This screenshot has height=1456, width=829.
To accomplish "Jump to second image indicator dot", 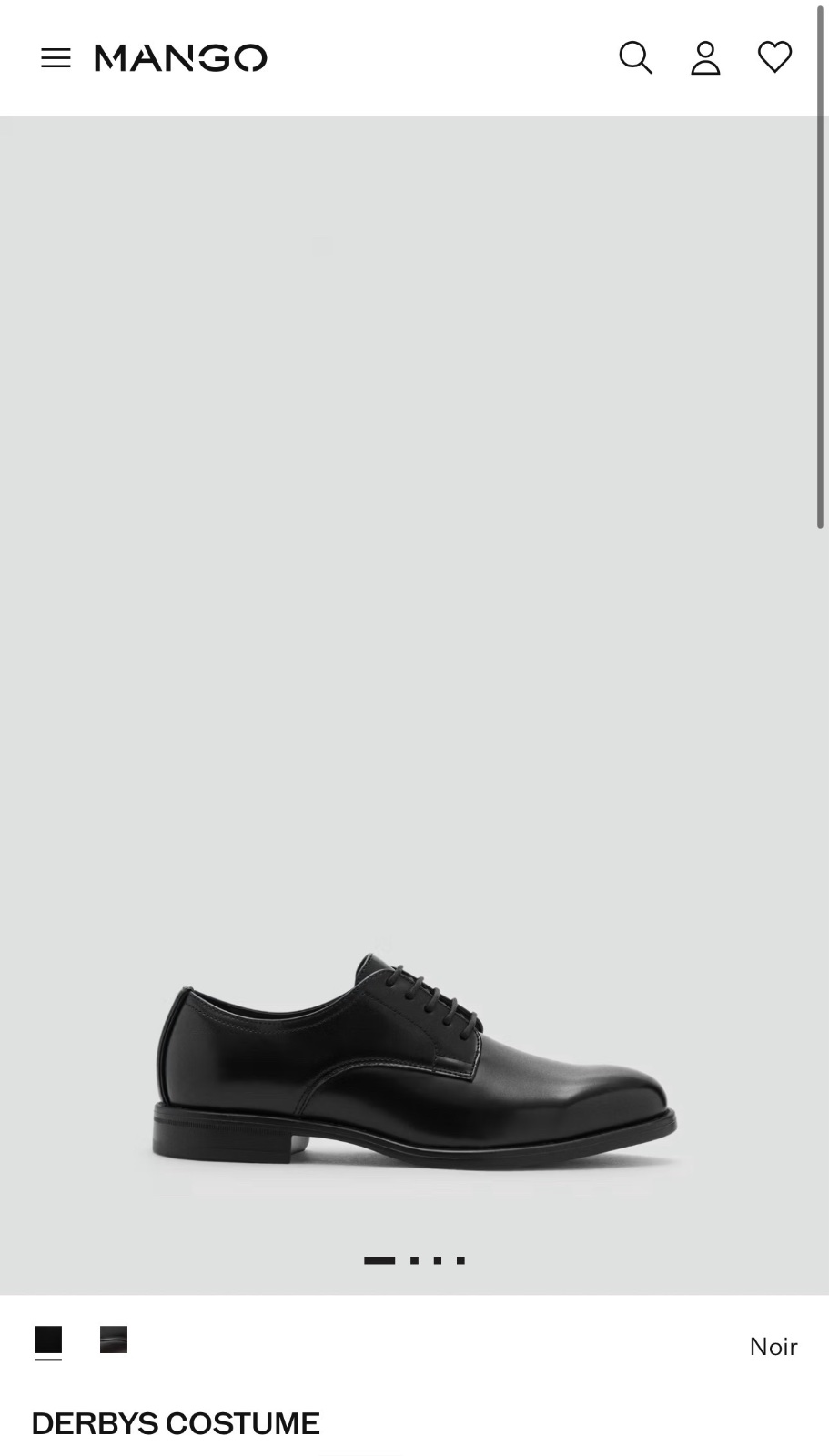I will tap(415, 1260).
